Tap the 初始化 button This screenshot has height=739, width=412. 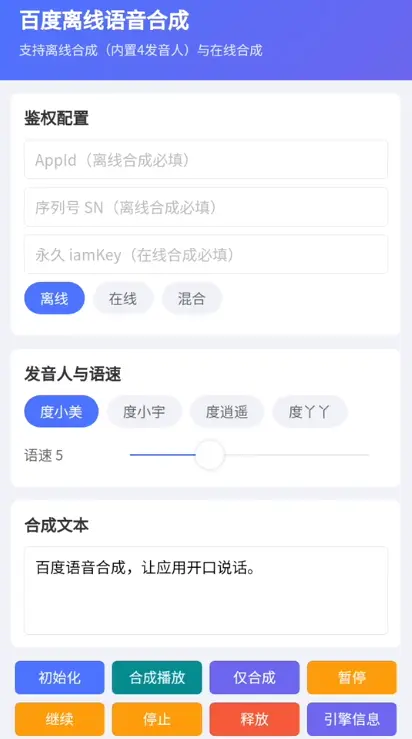(x=59, y=678)
